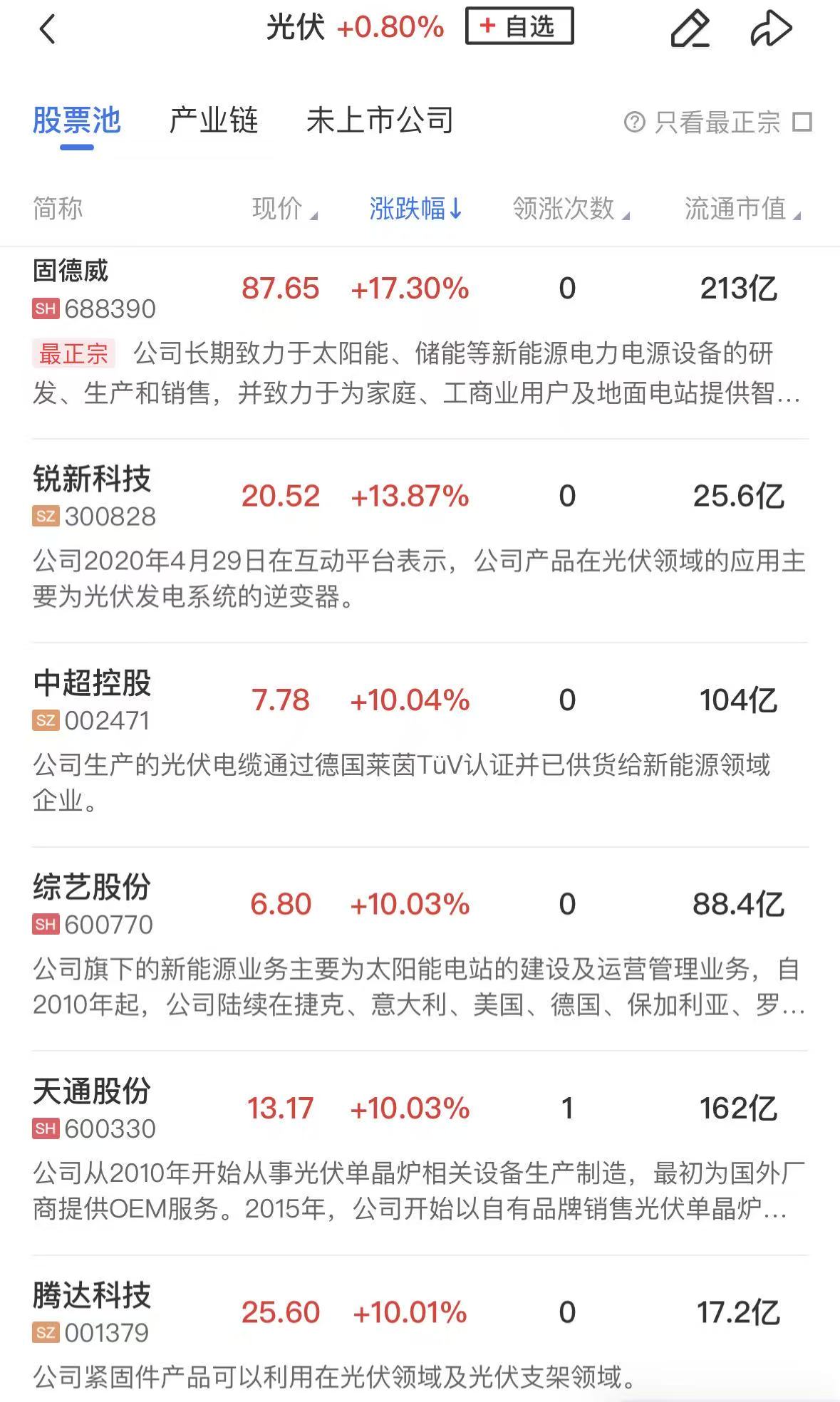Share this 光伏 sector page

click(771, 30)
